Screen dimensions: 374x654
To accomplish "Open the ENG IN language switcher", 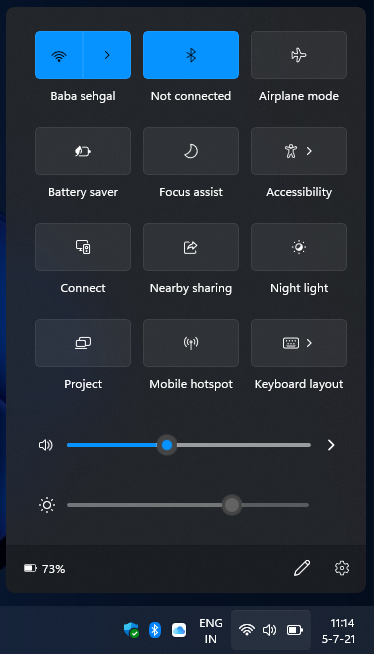I will point(211,631).
